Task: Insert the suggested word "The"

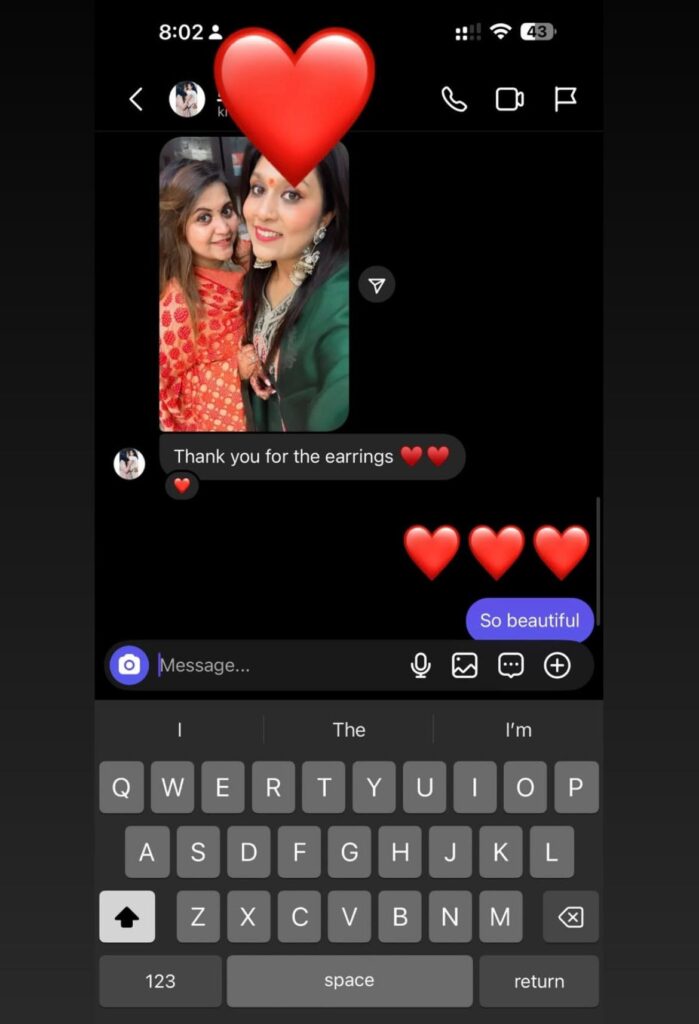Action: 349,730
